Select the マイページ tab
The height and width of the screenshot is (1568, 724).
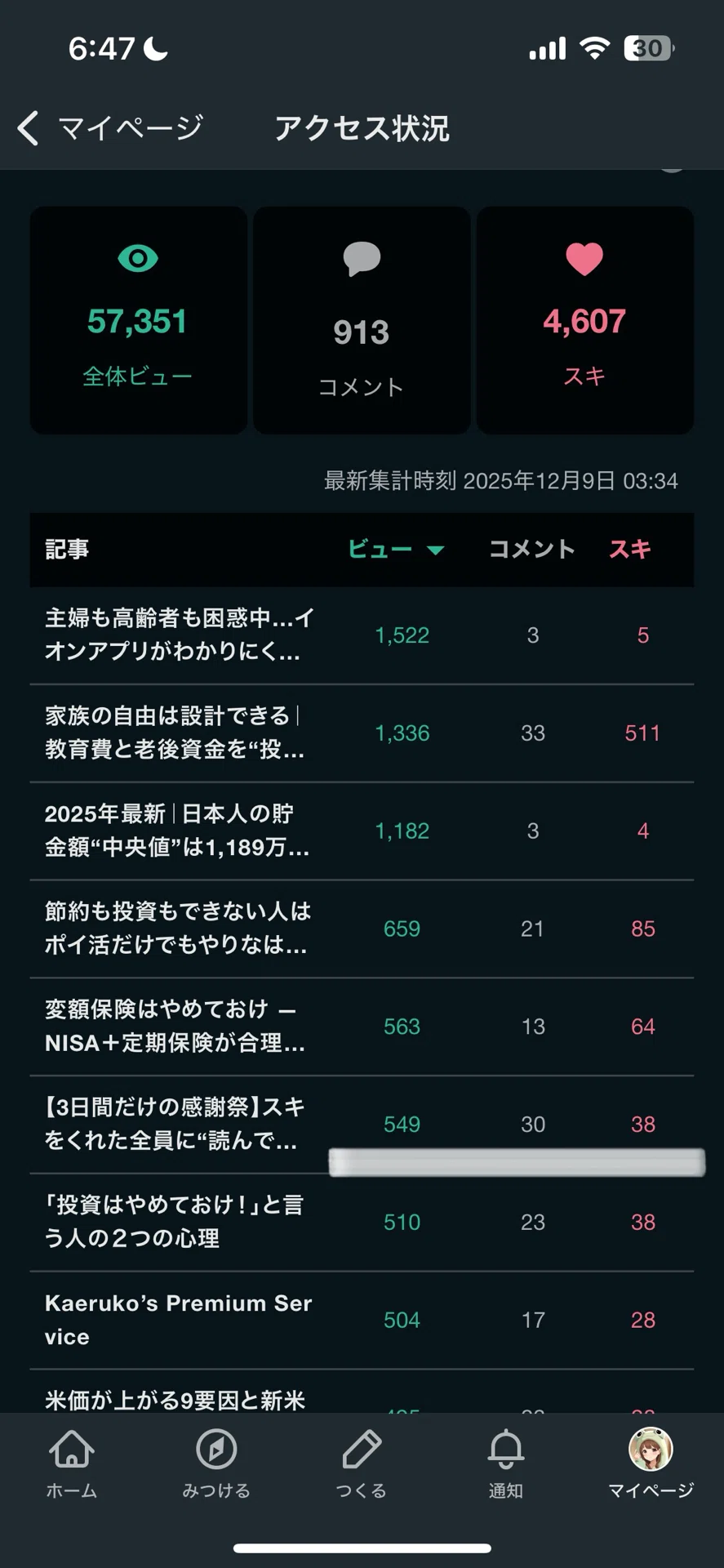651,1464
